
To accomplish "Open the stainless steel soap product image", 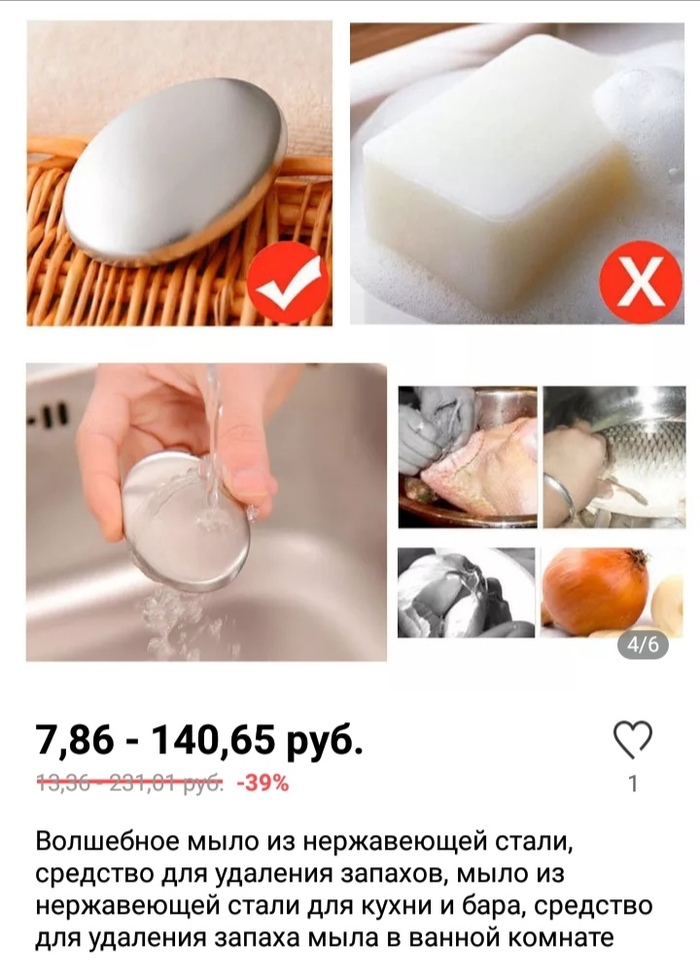I will click(x=179, y=173).
